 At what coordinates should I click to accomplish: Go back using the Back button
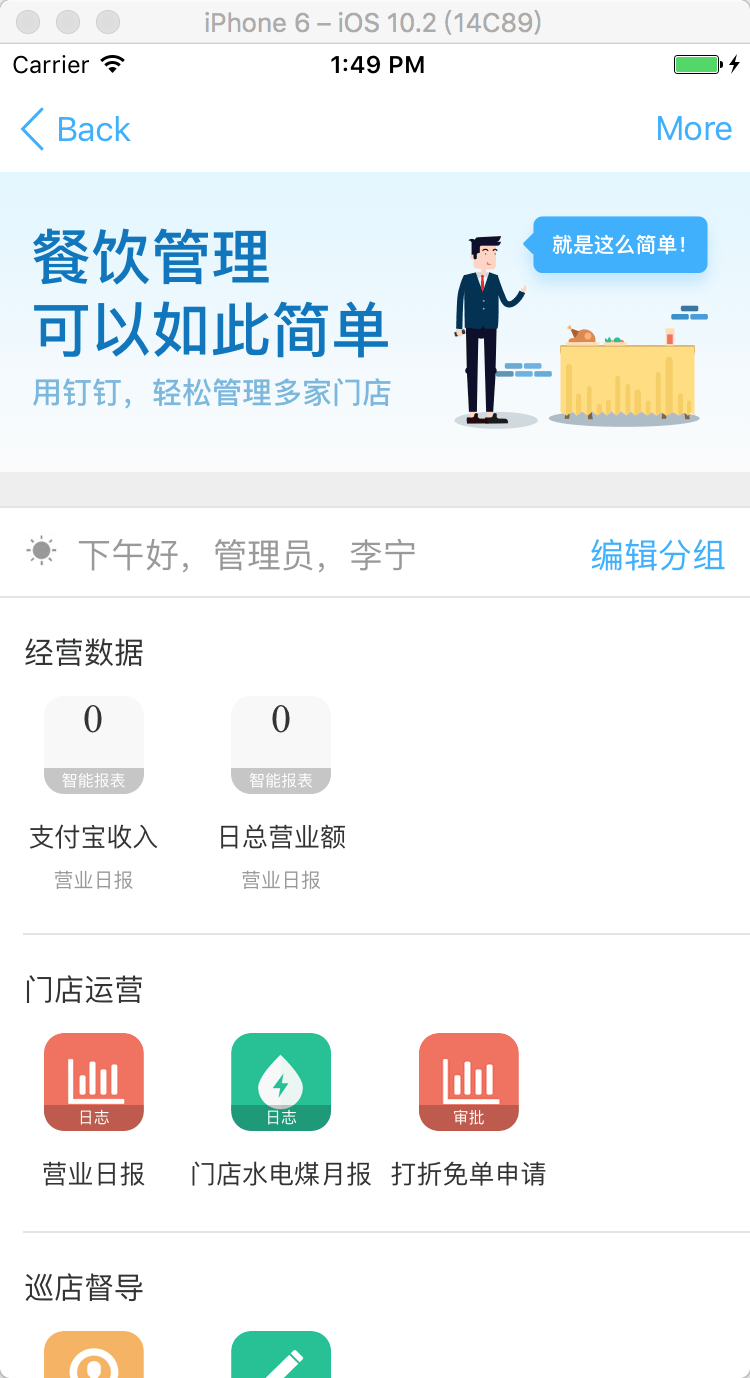pyautogui.click(x=75, y=129)
